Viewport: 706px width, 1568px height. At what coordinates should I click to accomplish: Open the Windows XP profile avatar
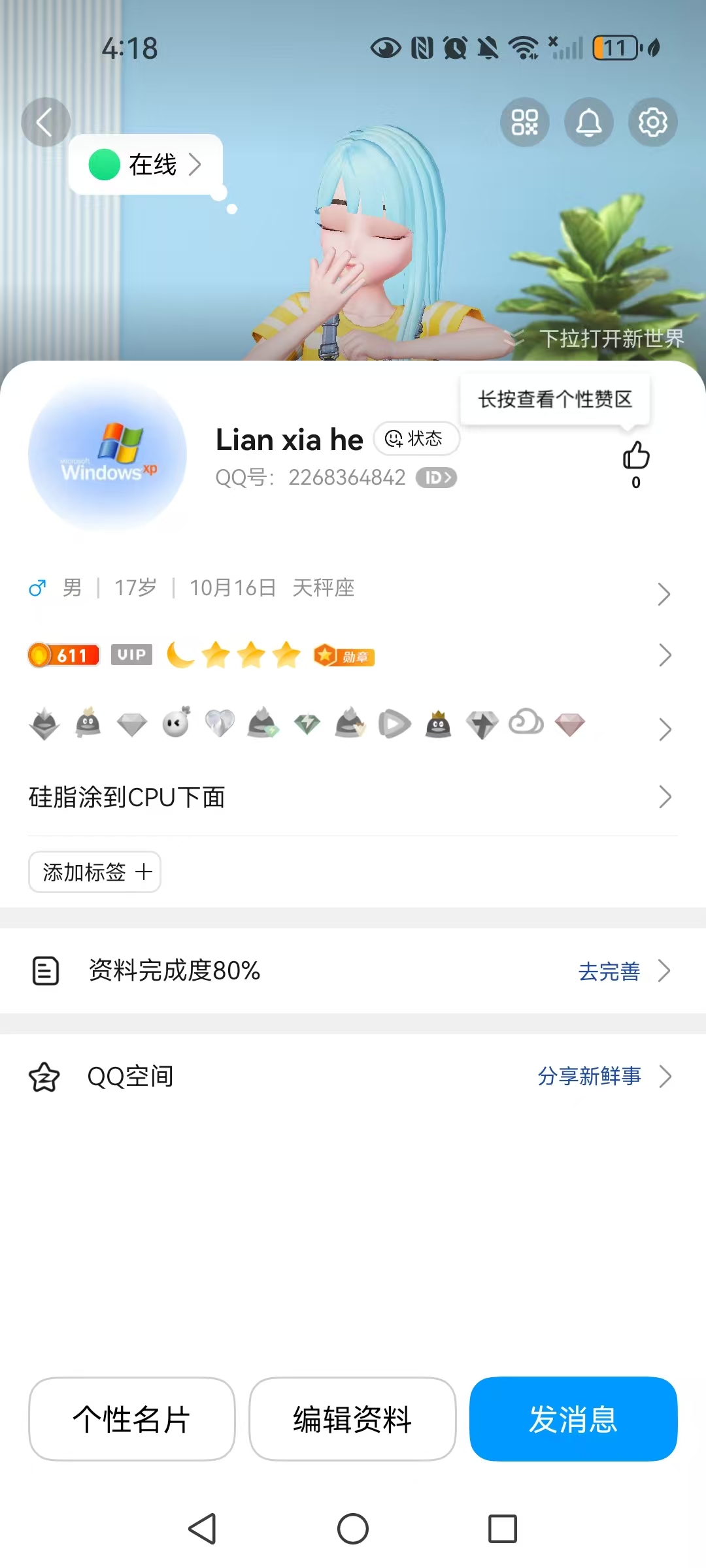pyautogui.click(x=108, y=455)
